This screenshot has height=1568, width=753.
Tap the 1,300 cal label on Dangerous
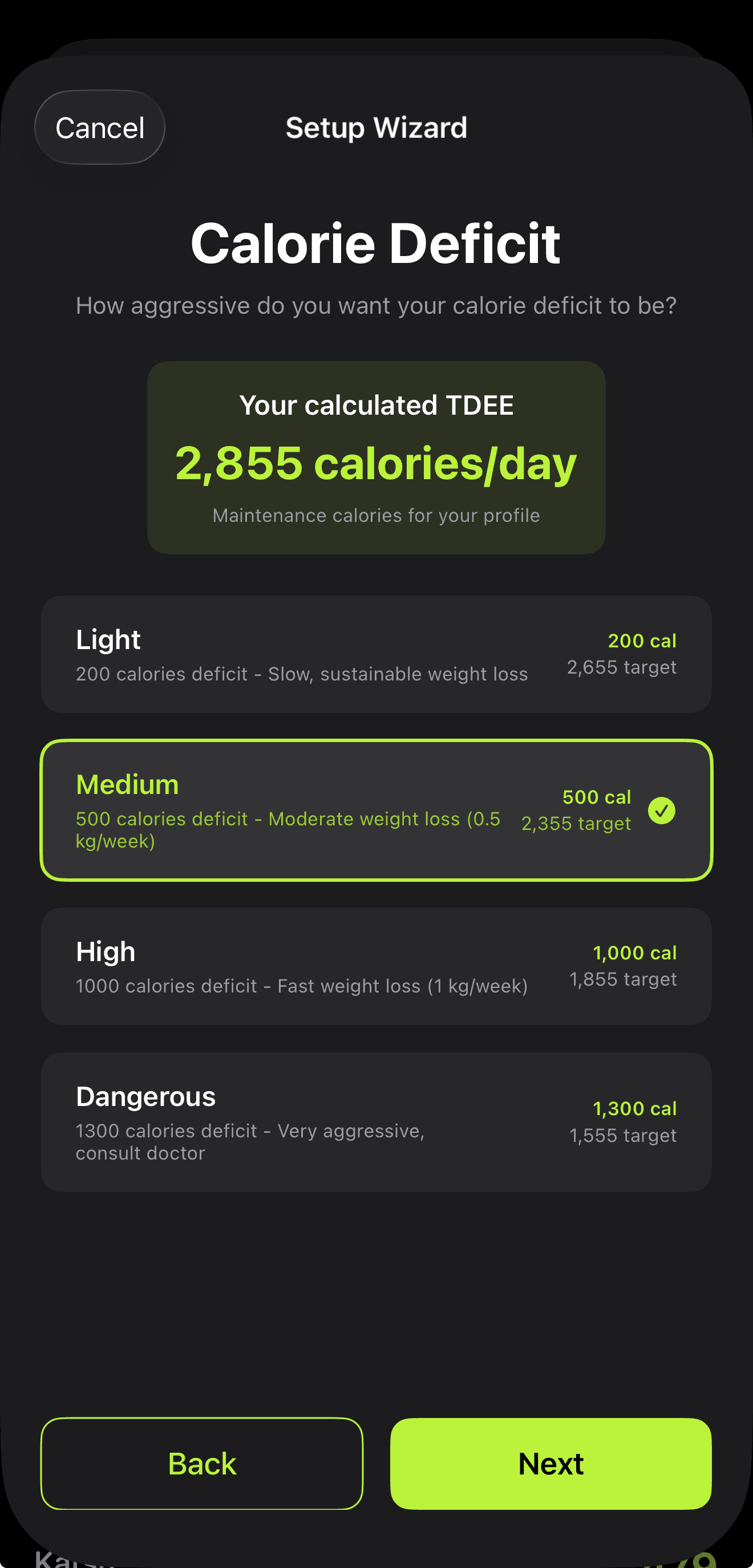[635, 1108]
